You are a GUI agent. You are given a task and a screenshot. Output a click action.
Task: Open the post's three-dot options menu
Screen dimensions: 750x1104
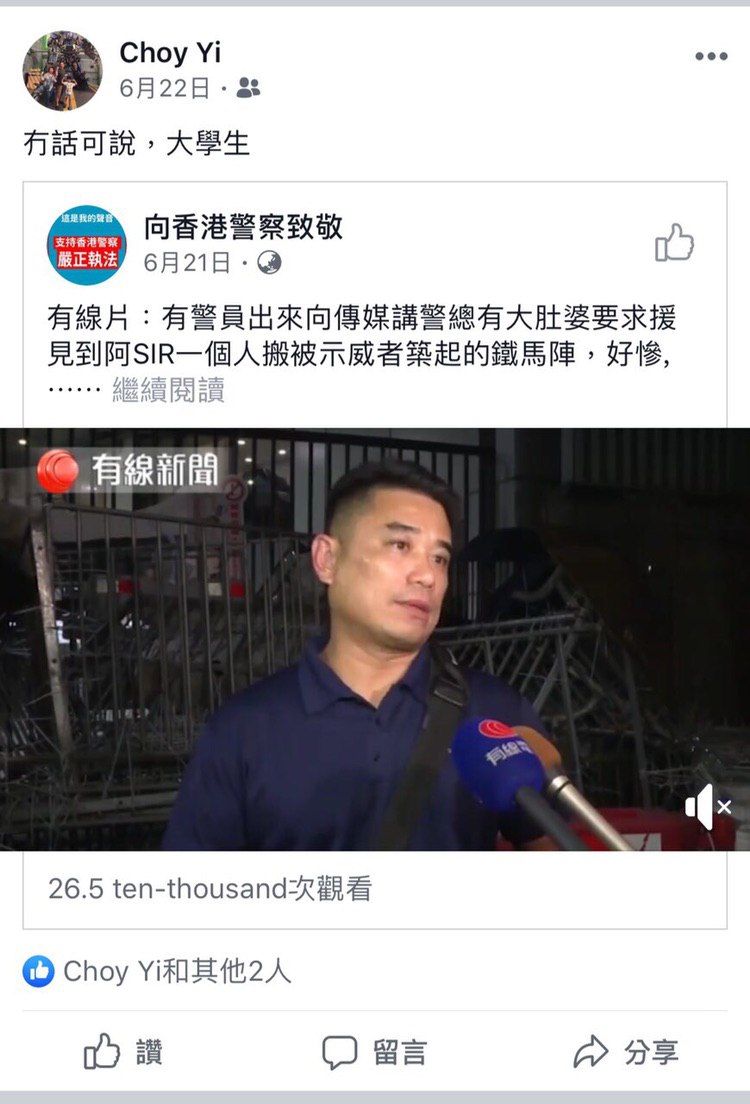[x=711, y=56]
